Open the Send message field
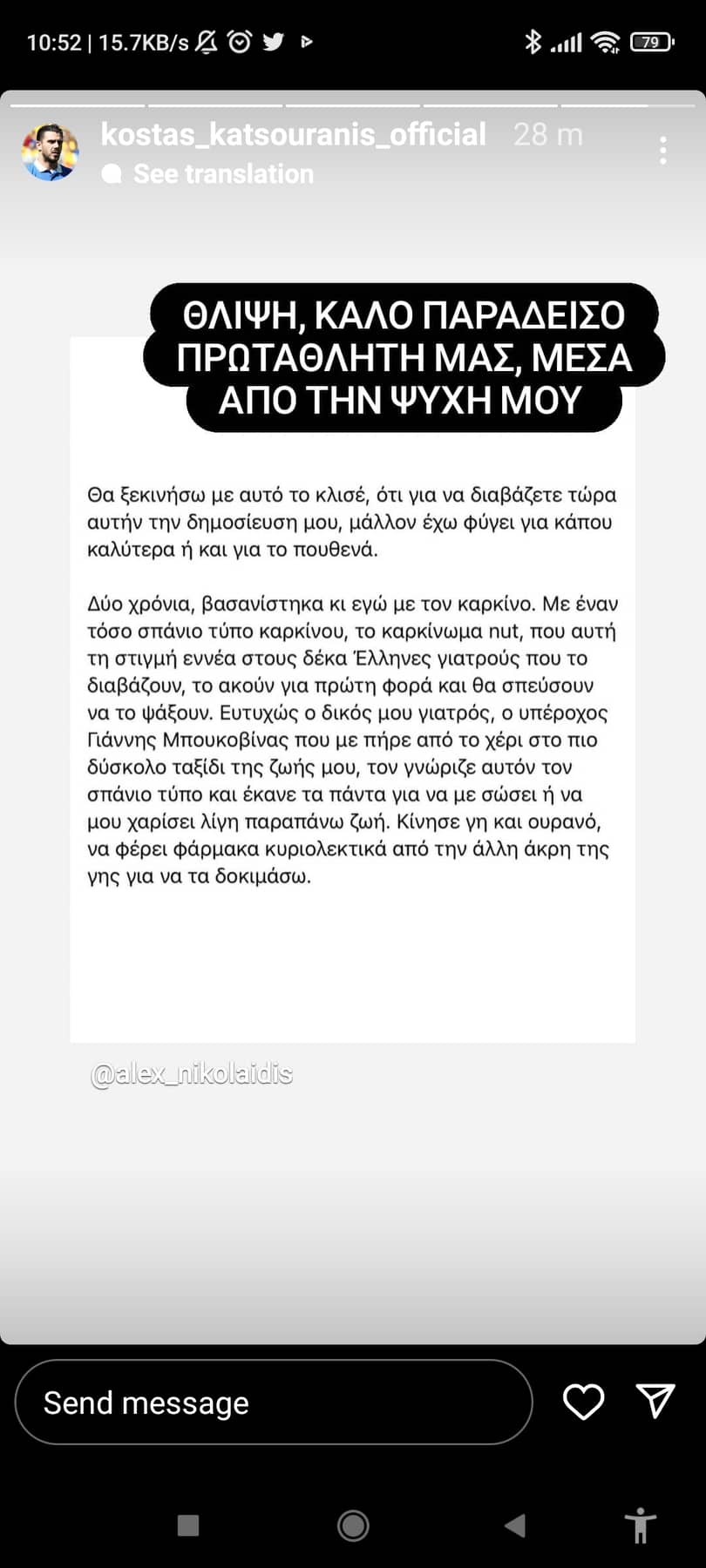This screenshot has height=1568, width=706. [273, 1402]
